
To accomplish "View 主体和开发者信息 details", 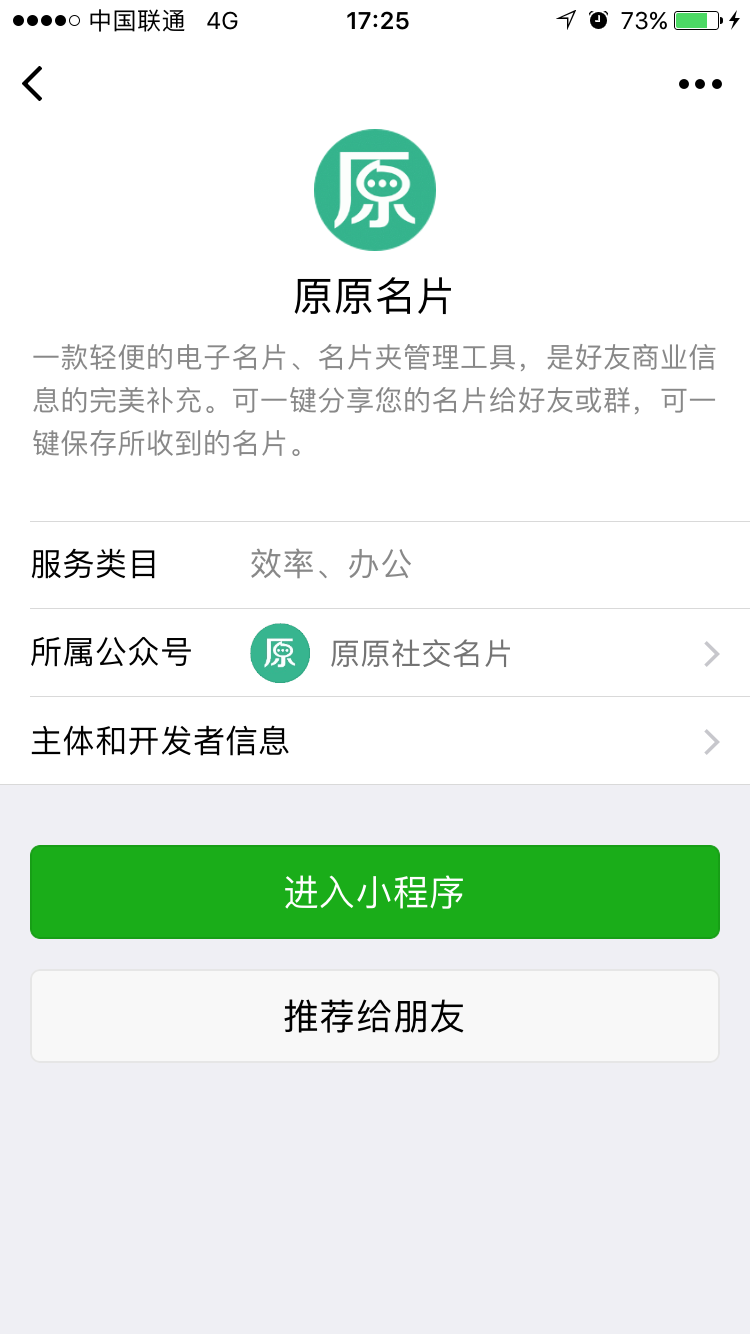I will click(x=375, y=742).
